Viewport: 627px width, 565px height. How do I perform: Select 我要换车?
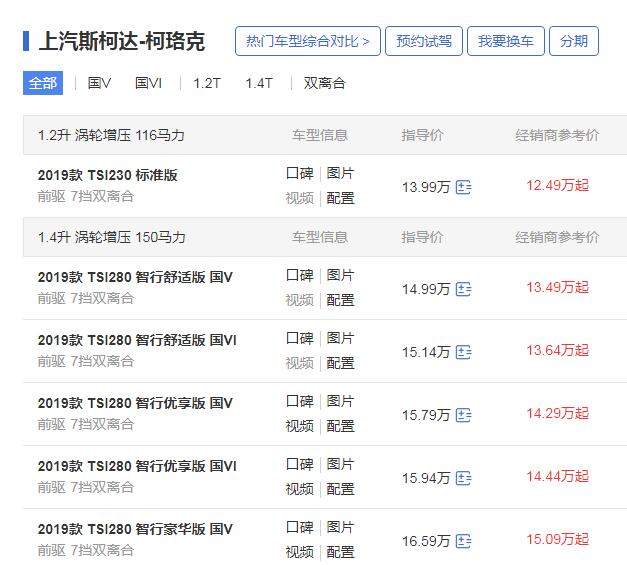tap(505, 41)
